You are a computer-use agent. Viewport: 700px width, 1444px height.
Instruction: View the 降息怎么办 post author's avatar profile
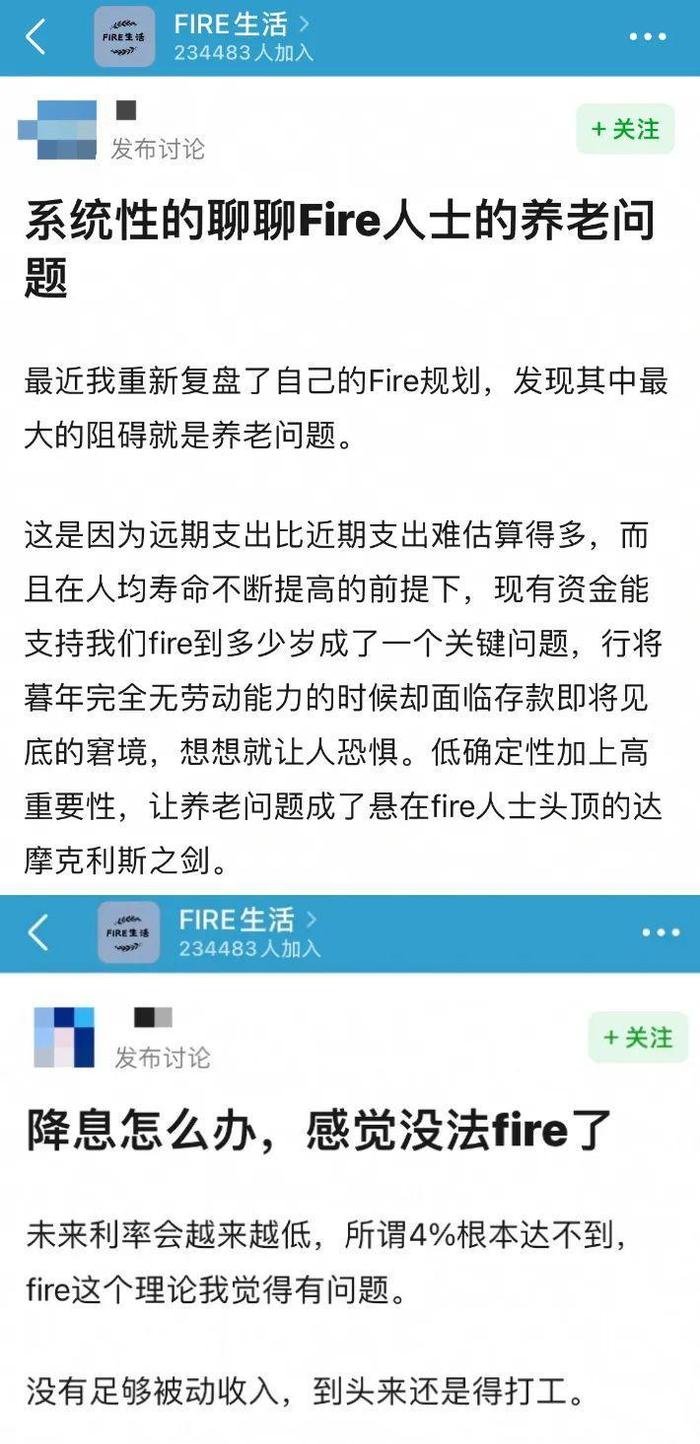64,1037
